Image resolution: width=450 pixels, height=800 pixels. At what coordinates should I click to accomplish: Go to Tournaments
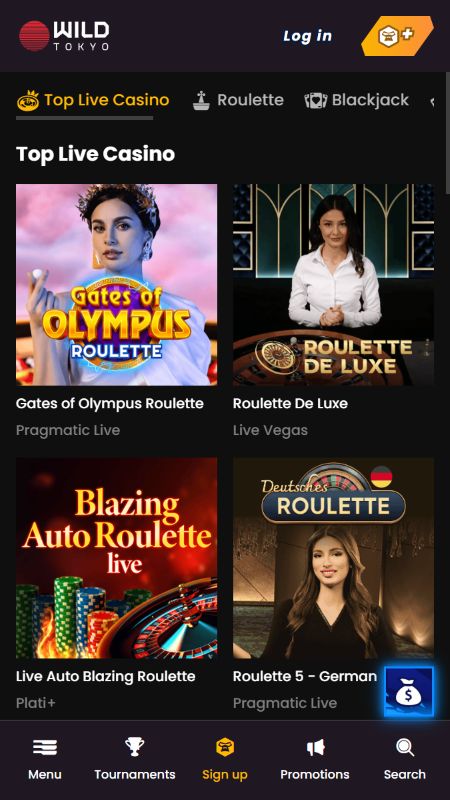point(135,760)
